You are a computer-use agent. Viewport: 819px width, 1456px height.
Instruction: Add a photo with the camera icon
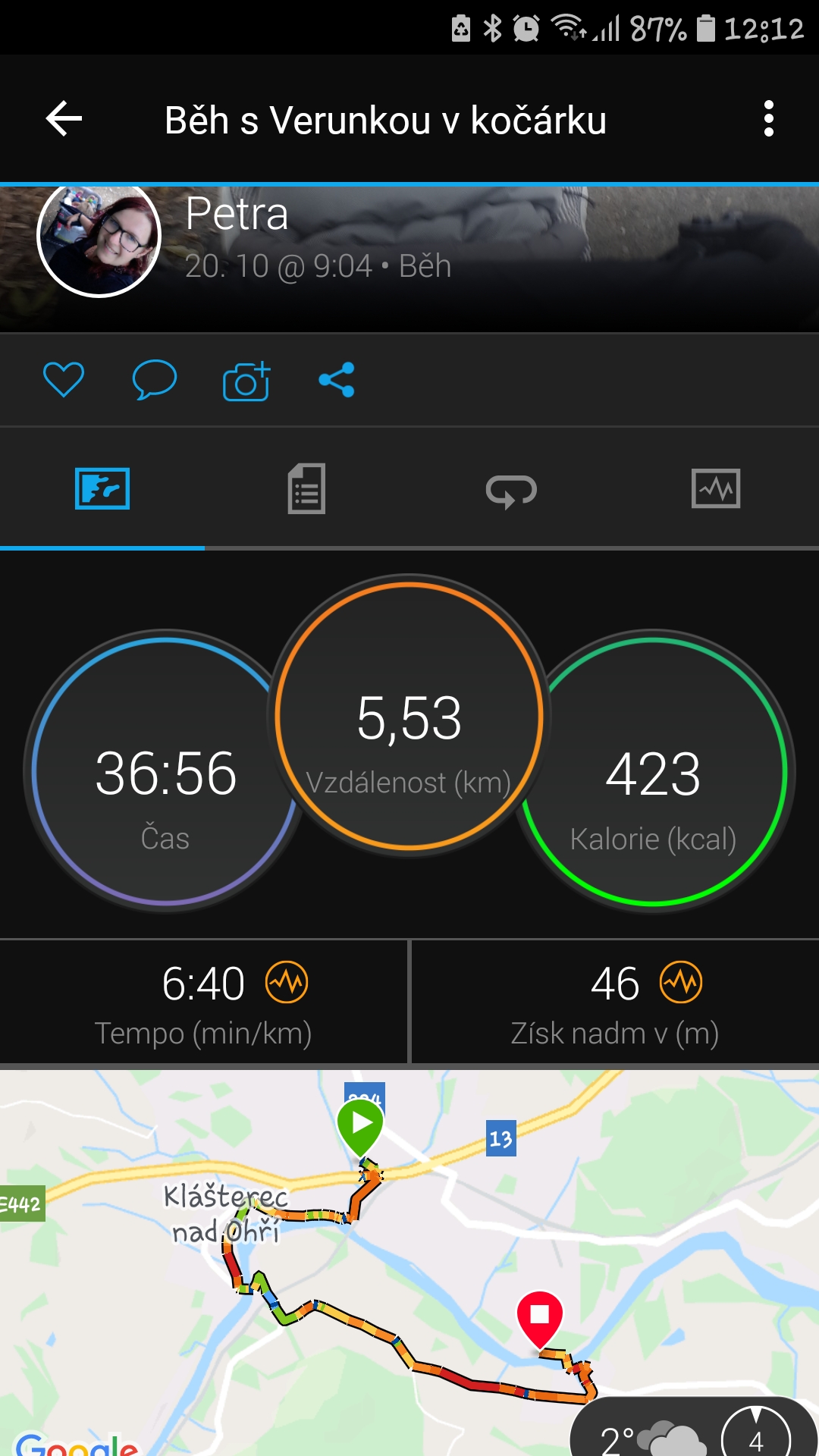tap(246, 381)
